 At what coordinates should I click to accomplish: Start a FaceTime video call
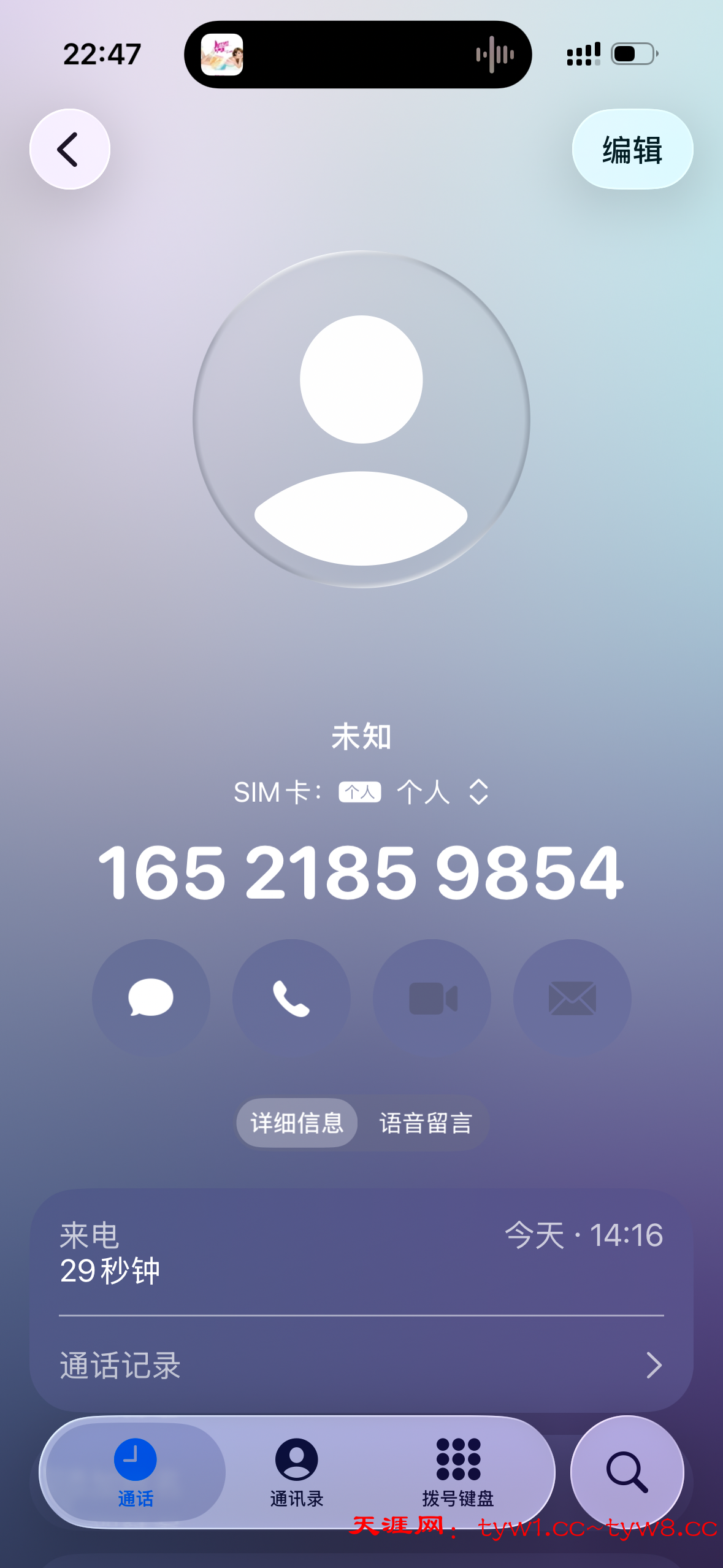(x=432, y=999)
